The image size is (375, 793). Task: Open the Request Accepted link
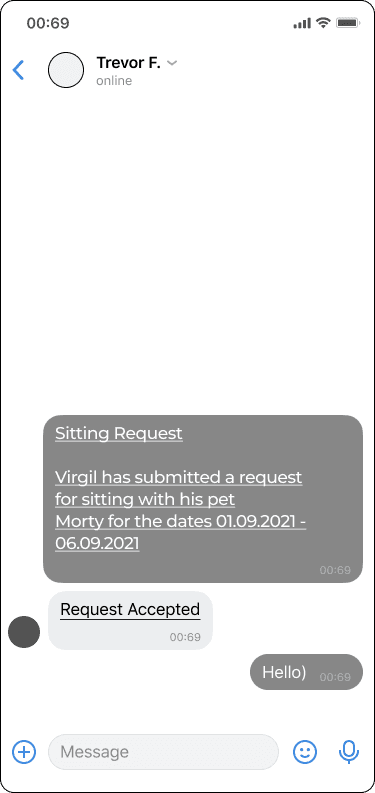[x=130, y=609]
